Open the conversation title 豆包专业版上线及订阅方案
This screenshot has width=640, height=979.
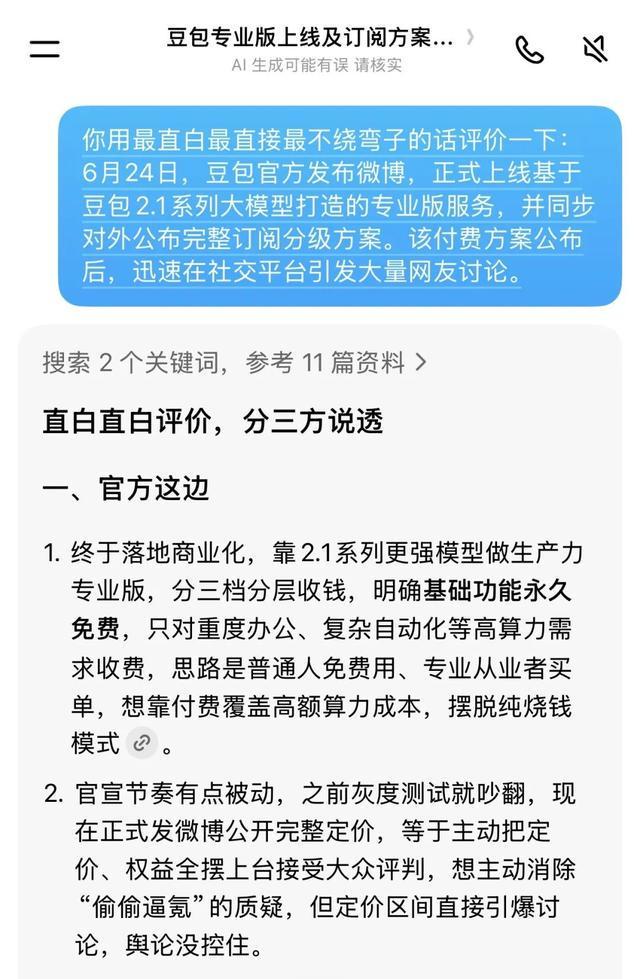pyautogui.click(x=320, y=37)
